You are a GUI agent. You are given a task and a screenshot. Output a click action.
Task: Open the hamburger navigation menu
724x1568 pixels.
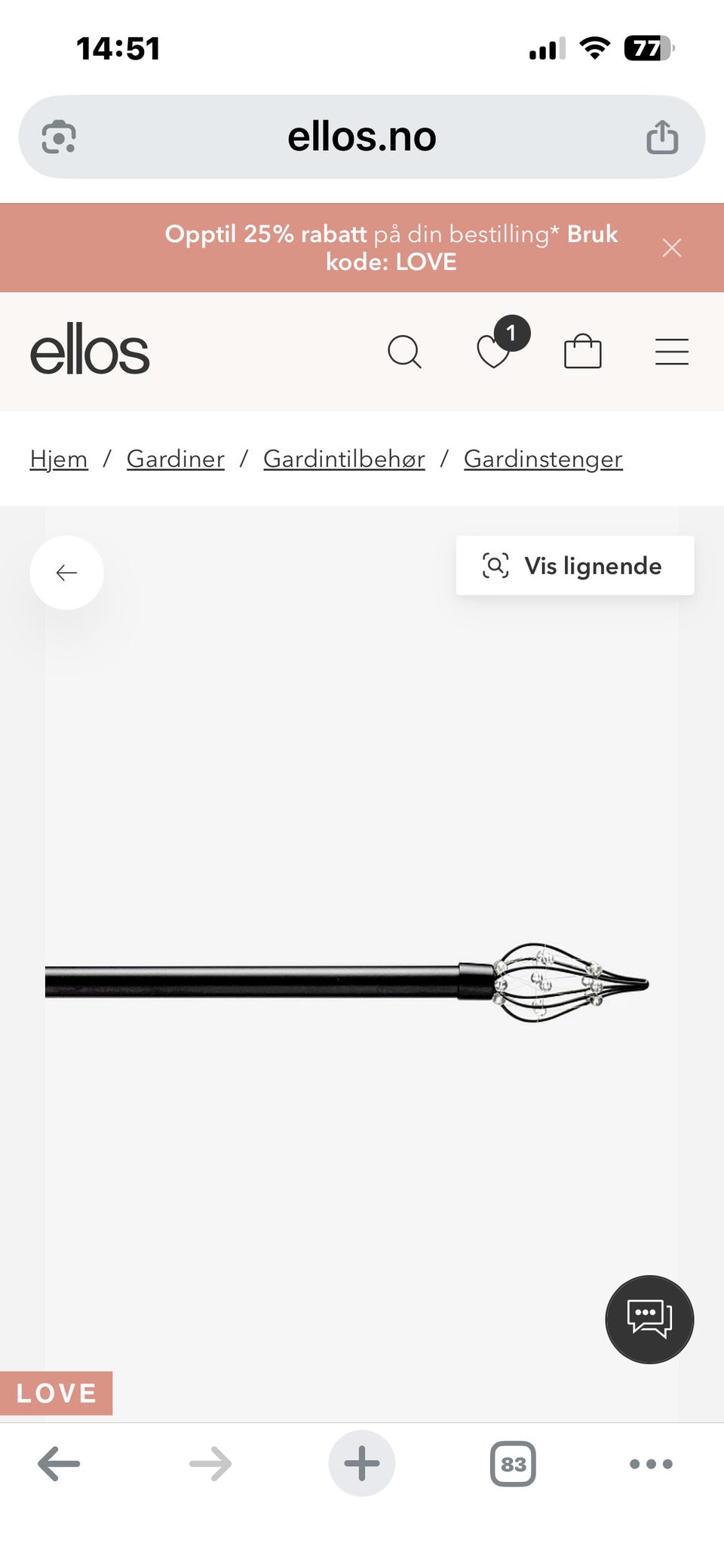click(672, 351)
